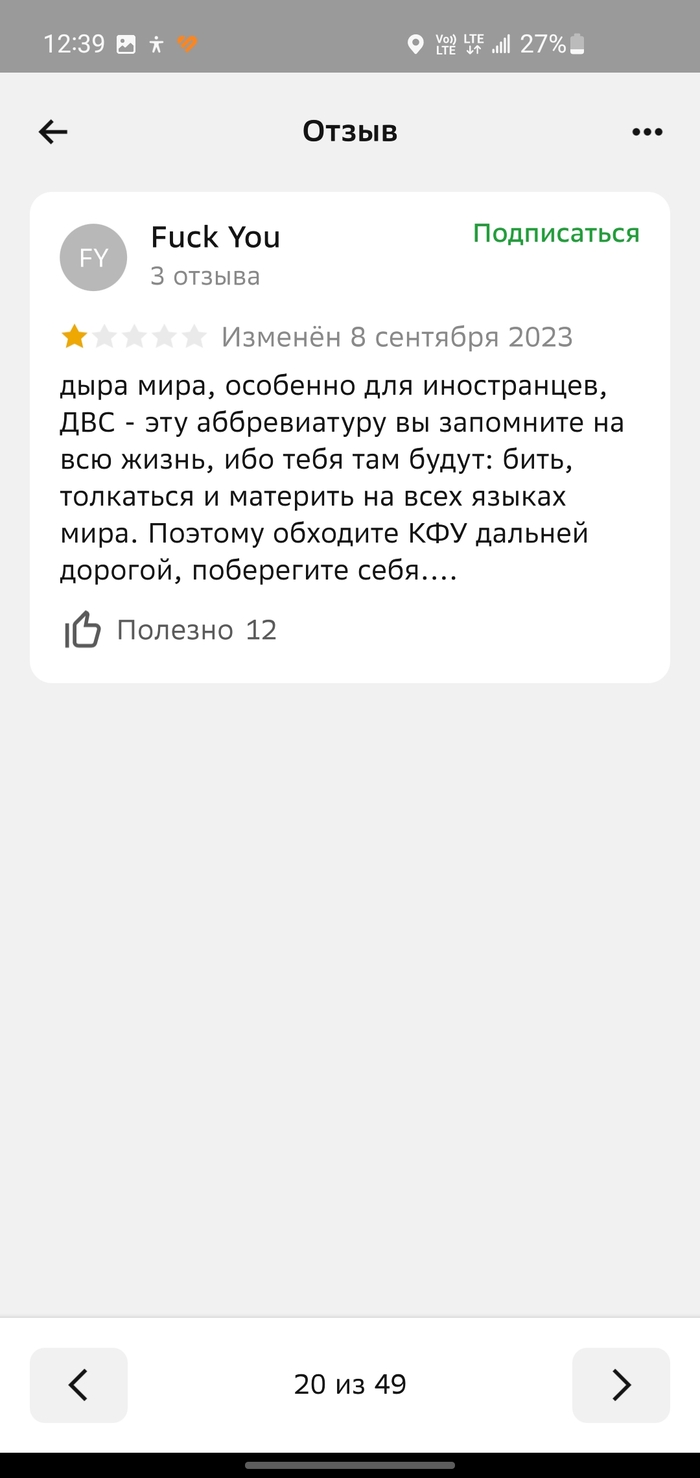Go to the next review
The height and width of the screenshot is (1478, 700).
(621, 1385)
